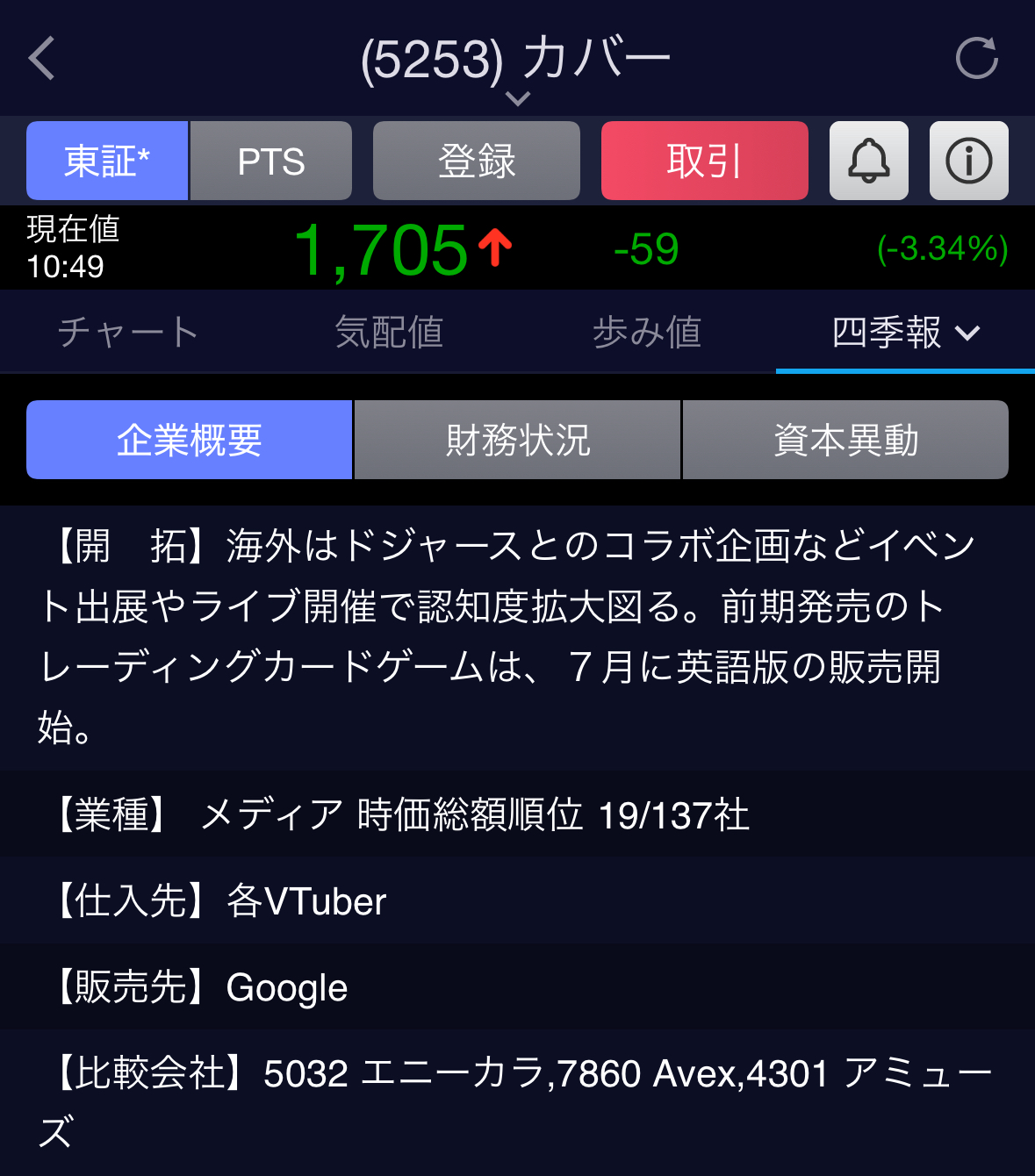Viewport: 1035px width, 1176px height.
Task: Switch to the チャート tab
Action: point(128,333)
